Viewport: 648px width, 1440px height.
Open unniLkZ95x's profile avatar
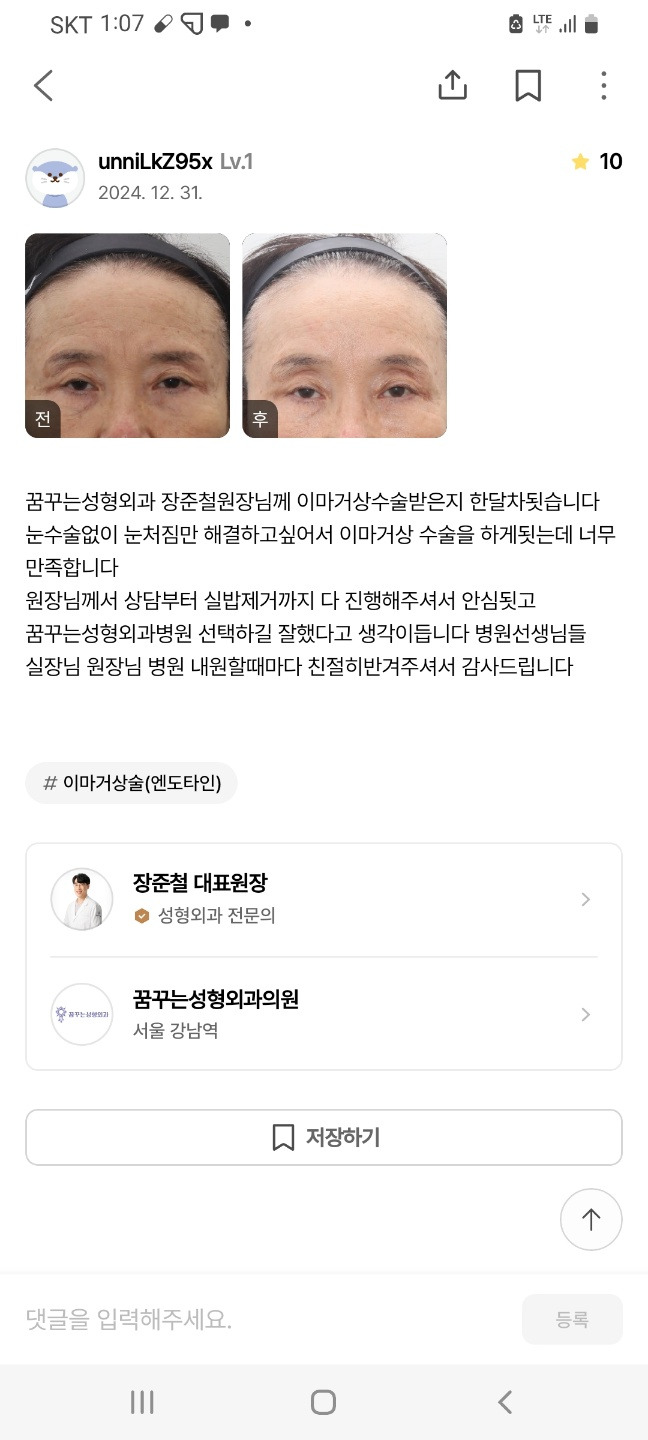click(55, 177)
